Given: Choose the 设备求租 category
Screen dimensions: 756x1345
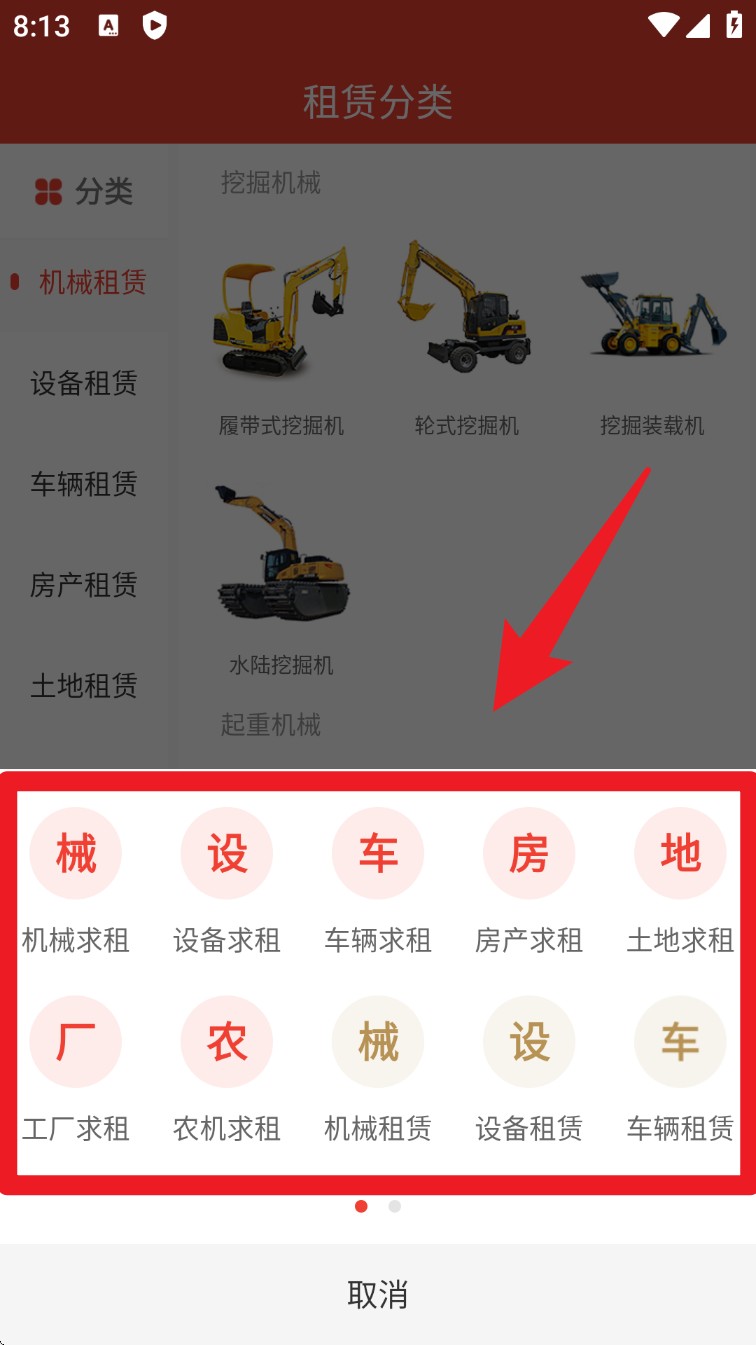Looking at the screenshot, I should 227,855.
